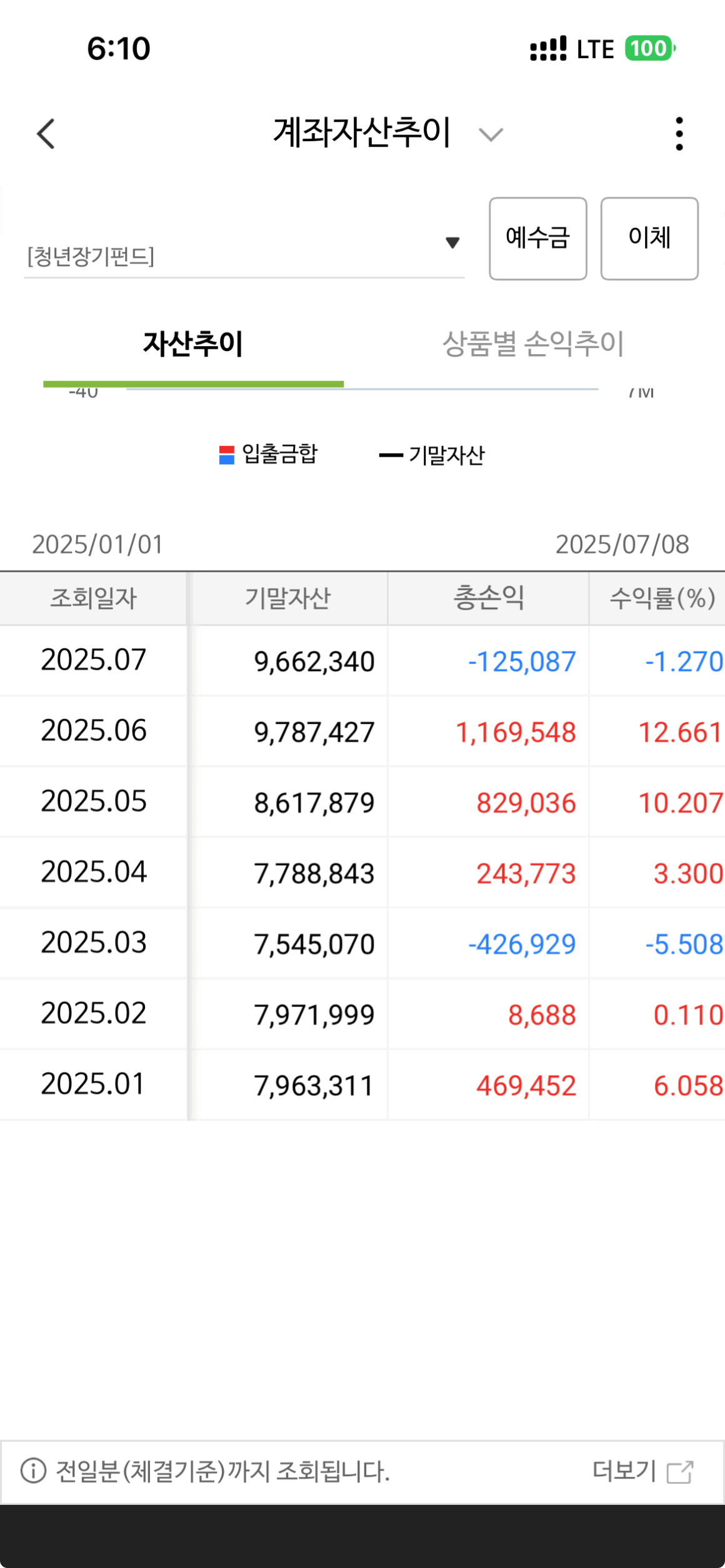Select the 자산추이 tab
Screen dimensions: 725x1568
pyautogui.click(x=192, y=344)
